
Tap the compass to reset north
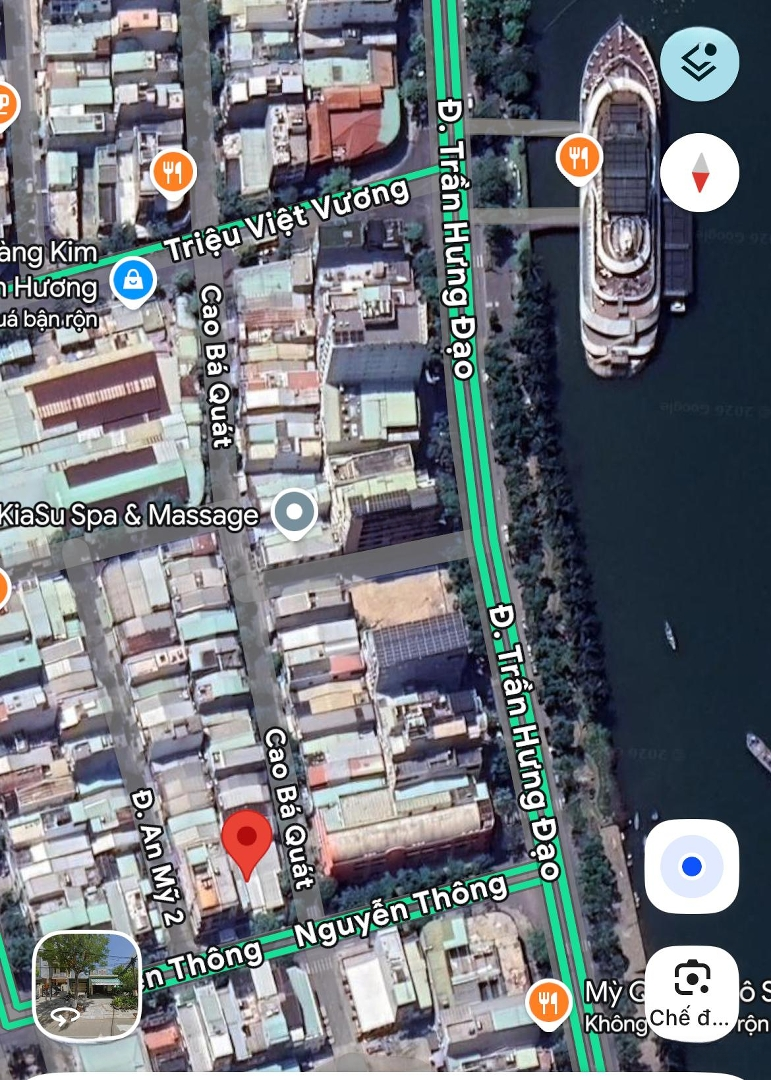click(x=700, y=172)
